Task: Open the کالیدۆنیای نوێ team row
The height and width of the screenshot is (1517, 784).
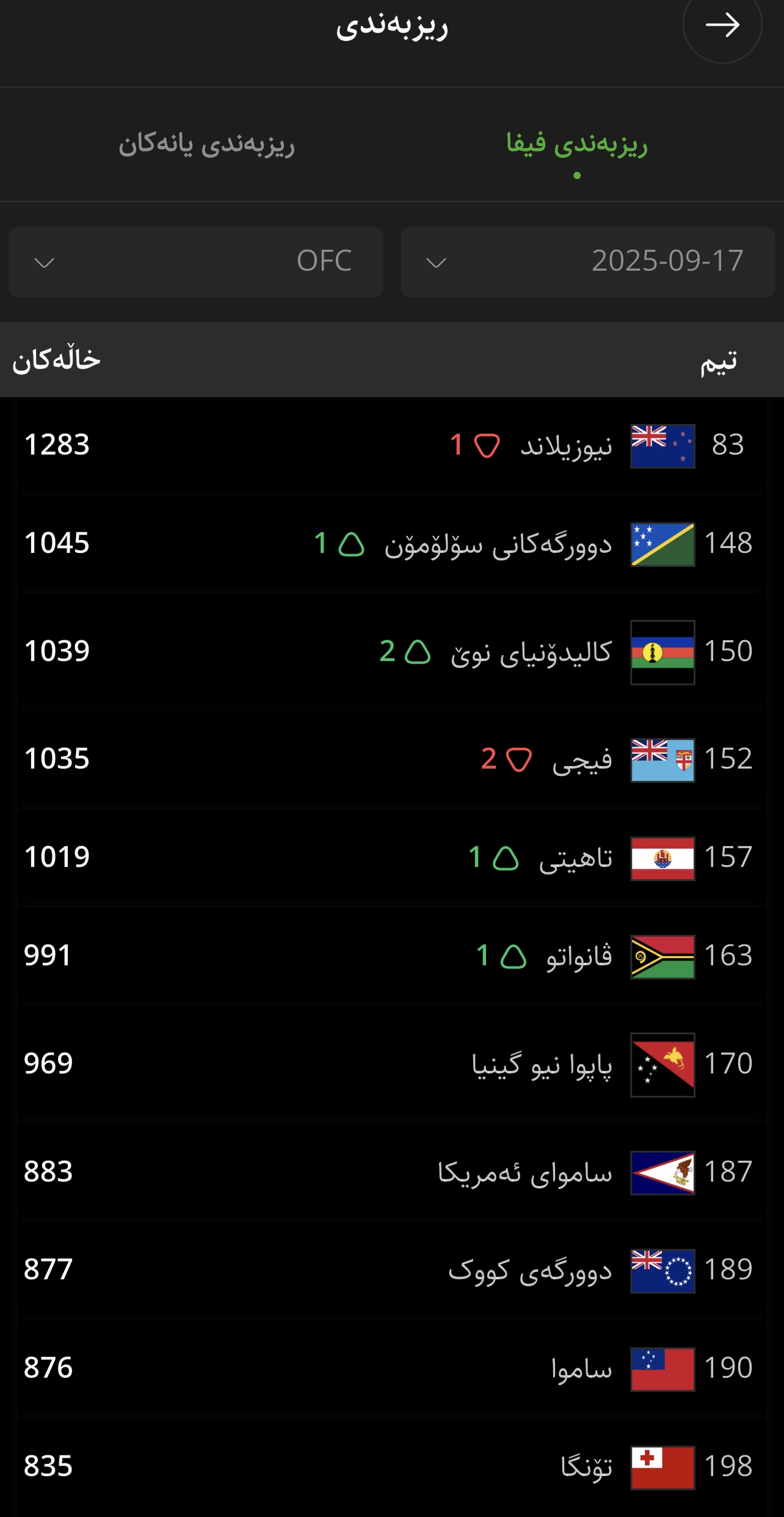Action: click(x=392, y=652)
